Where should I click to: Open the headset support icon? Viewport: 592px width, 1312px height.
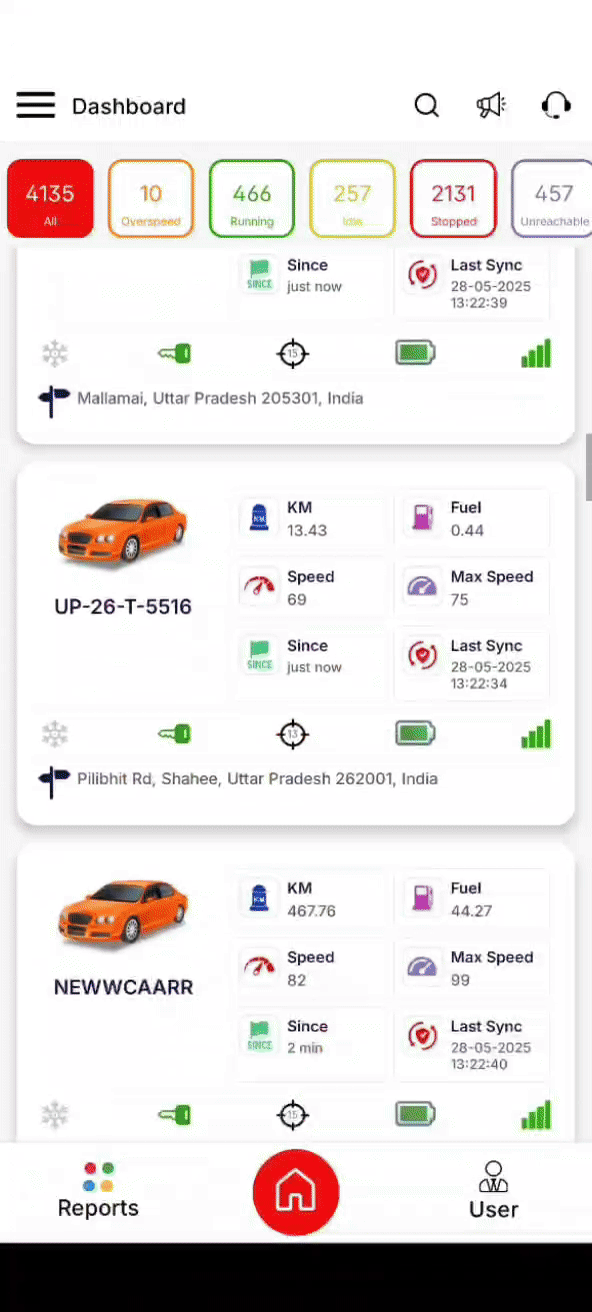point(556,105)
